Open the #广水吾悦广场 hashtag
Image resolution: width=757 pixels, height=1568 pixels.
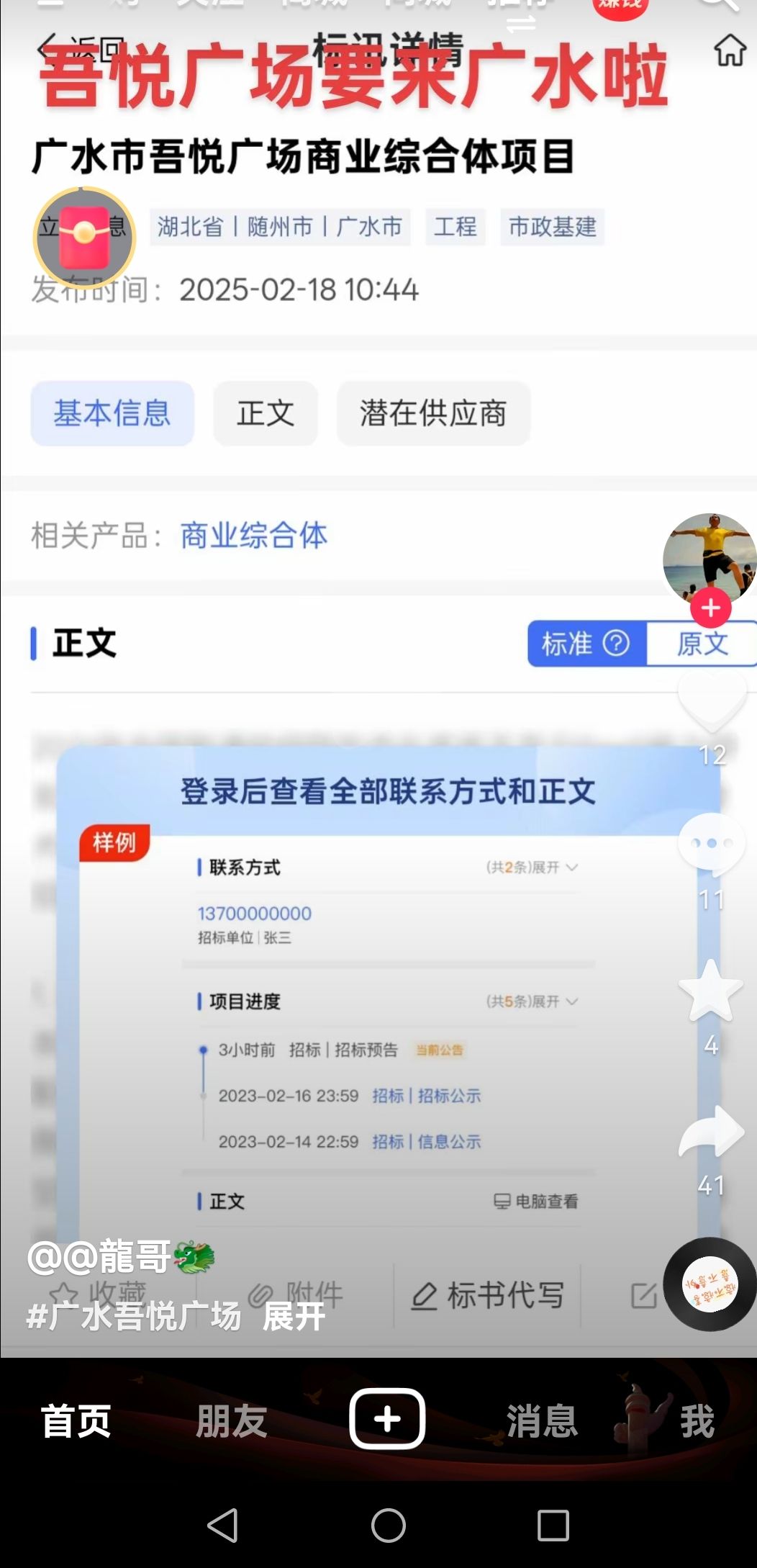click(x=134, y=1317)
